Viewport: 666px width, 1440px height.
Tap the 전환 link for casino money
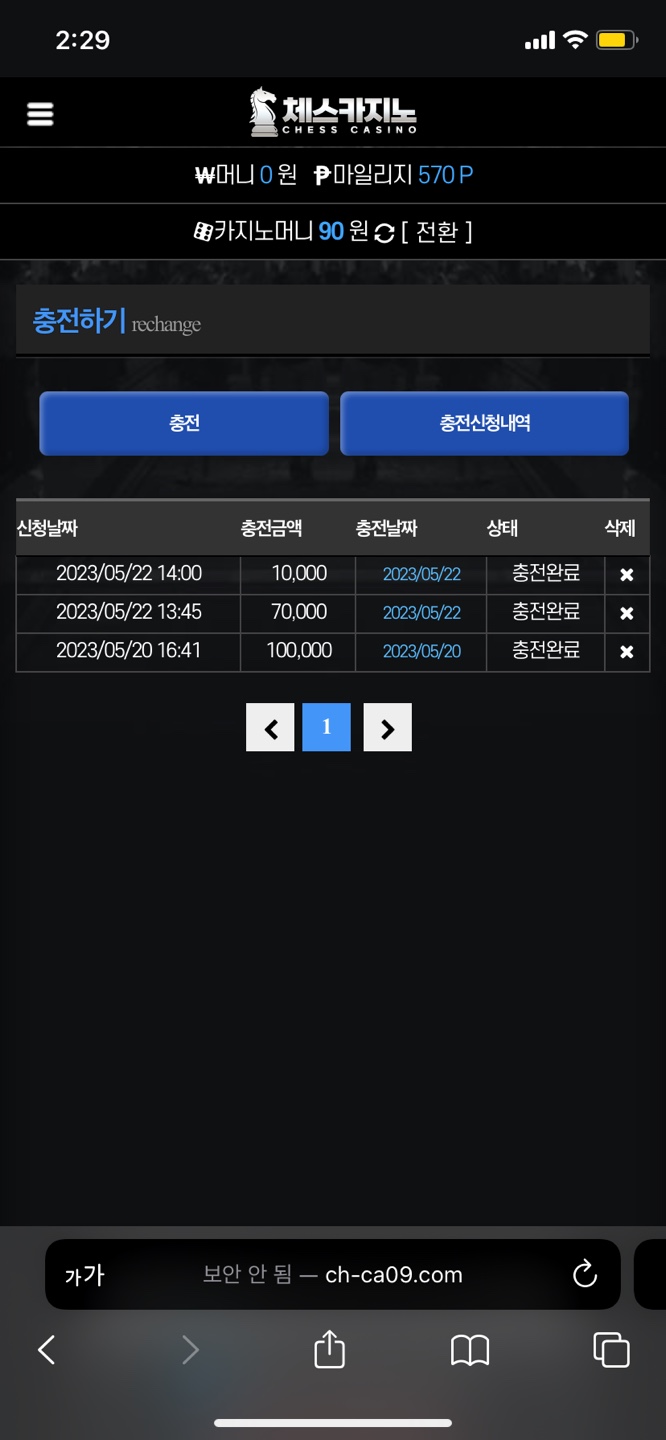point(436,232)
